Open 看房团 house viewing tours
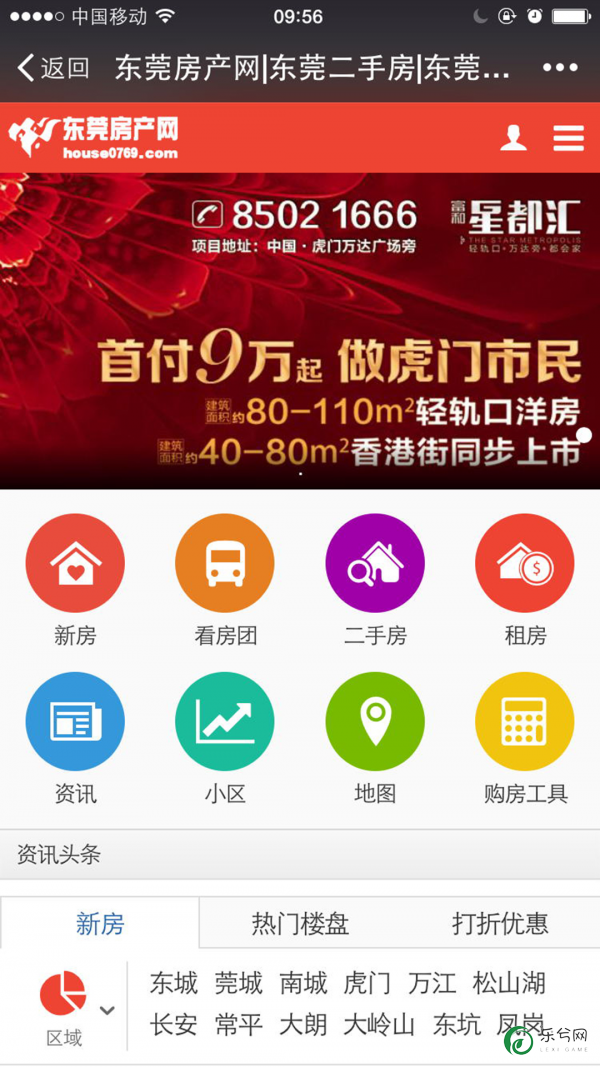Screen dimensions: 600x1067 (x=225, y=563)
